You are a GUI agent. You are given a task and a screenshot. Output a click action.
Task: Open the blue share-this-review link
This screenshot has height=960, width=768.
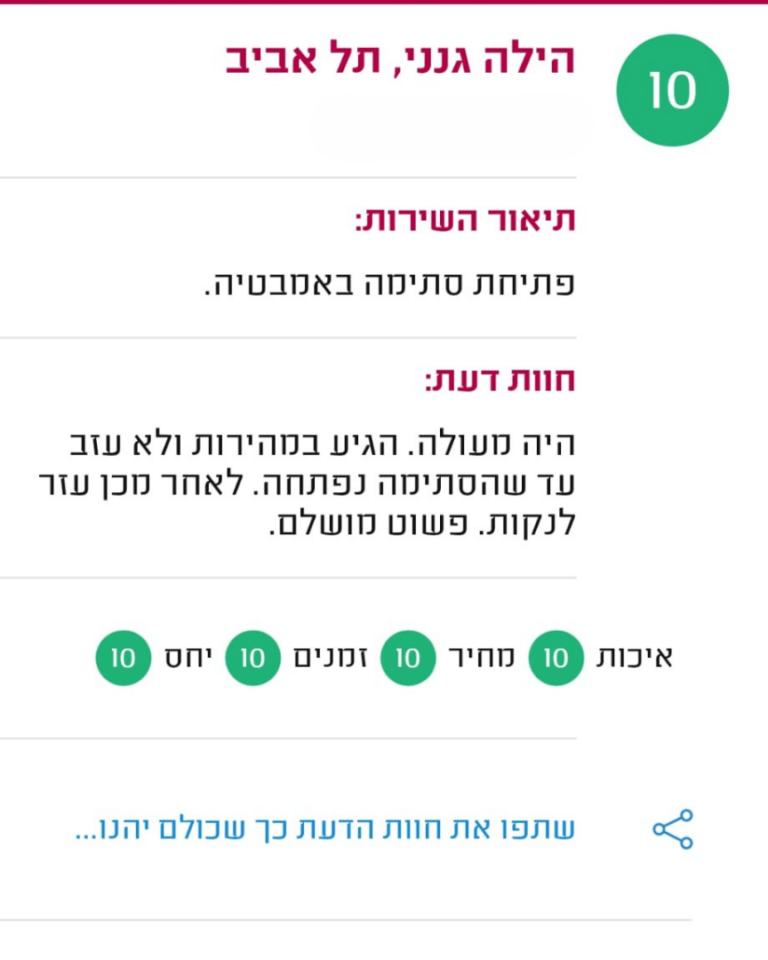(x=325, y=829)
